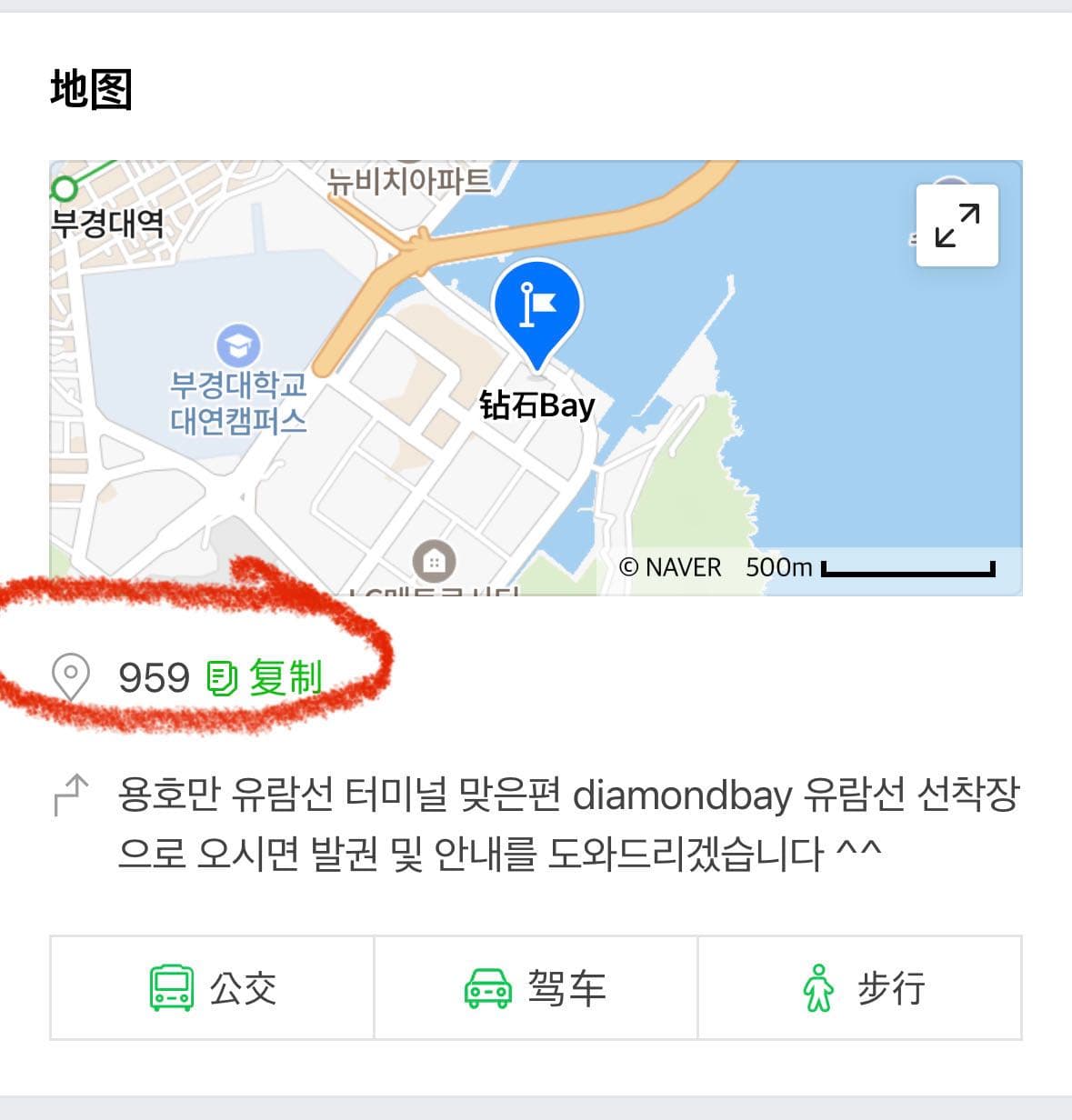Select the copy icon before 复制

tap(221, 676)
